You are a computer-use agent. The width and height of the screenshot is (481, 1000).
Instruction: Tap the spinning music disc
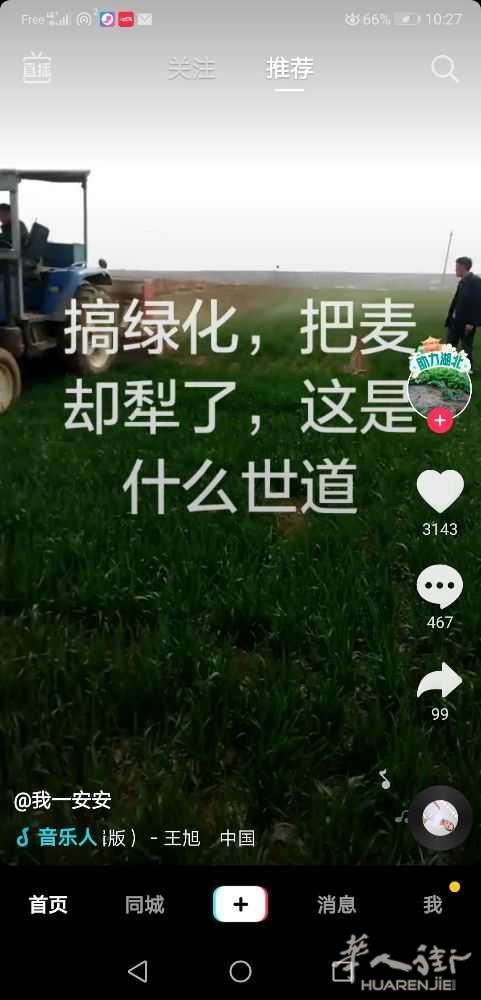pos(440,818)
